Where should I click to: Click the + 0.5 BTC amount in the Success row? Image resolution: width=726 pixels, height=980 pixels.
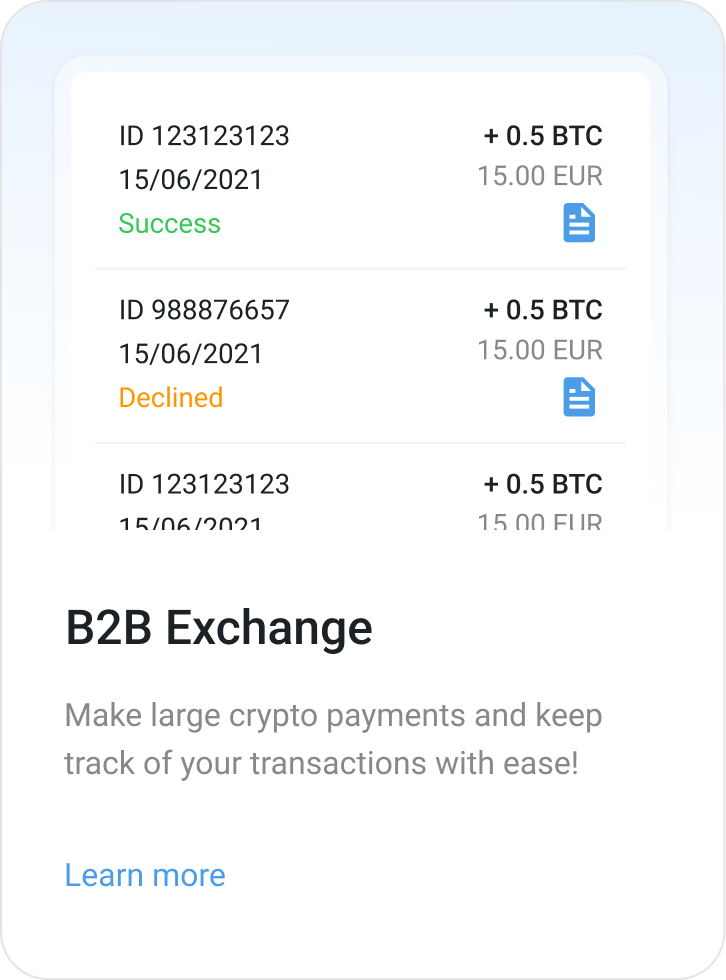pyautogui.click(x=541, y=136)
